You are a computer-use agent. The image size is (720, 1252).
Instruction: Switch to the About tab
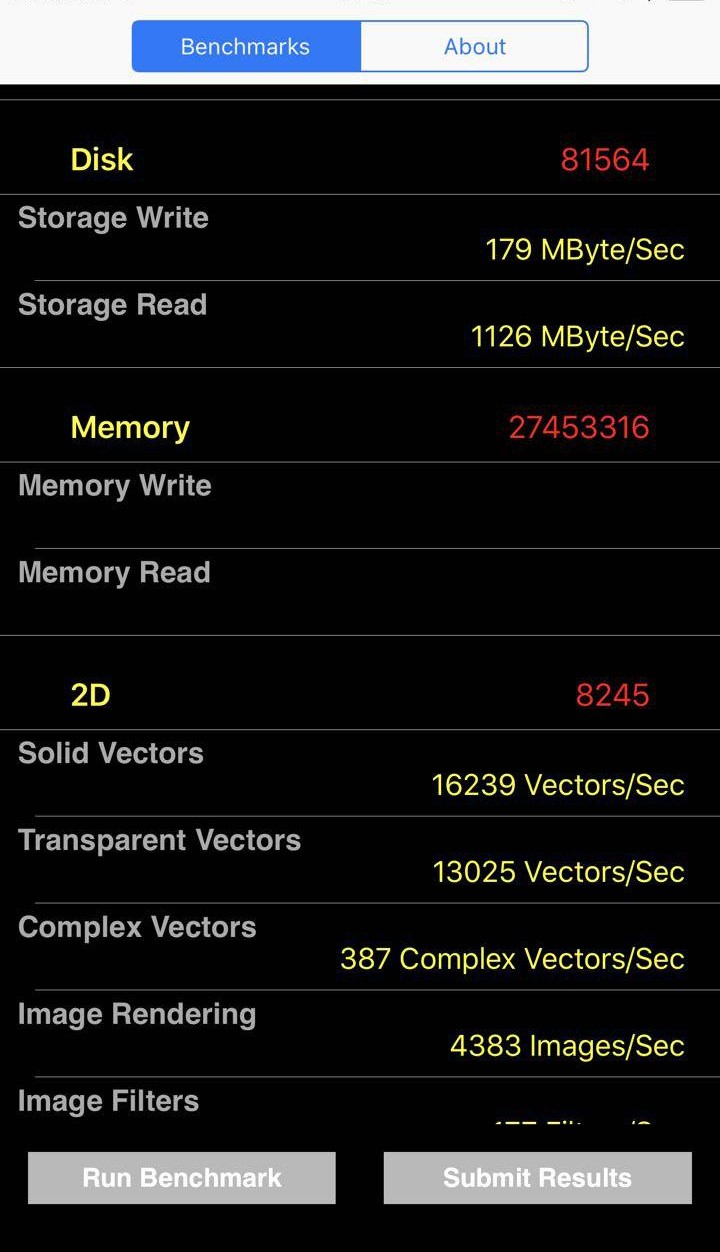(x=474, y=47)
